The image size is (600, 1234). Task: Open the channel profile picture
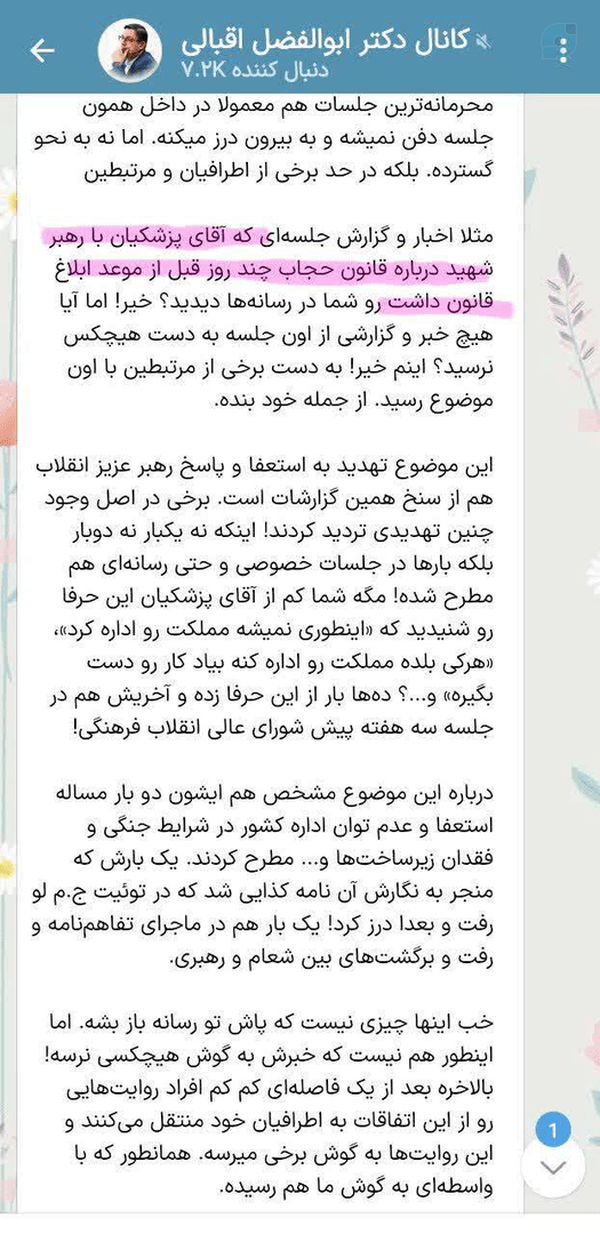click(x=132, y=50)
